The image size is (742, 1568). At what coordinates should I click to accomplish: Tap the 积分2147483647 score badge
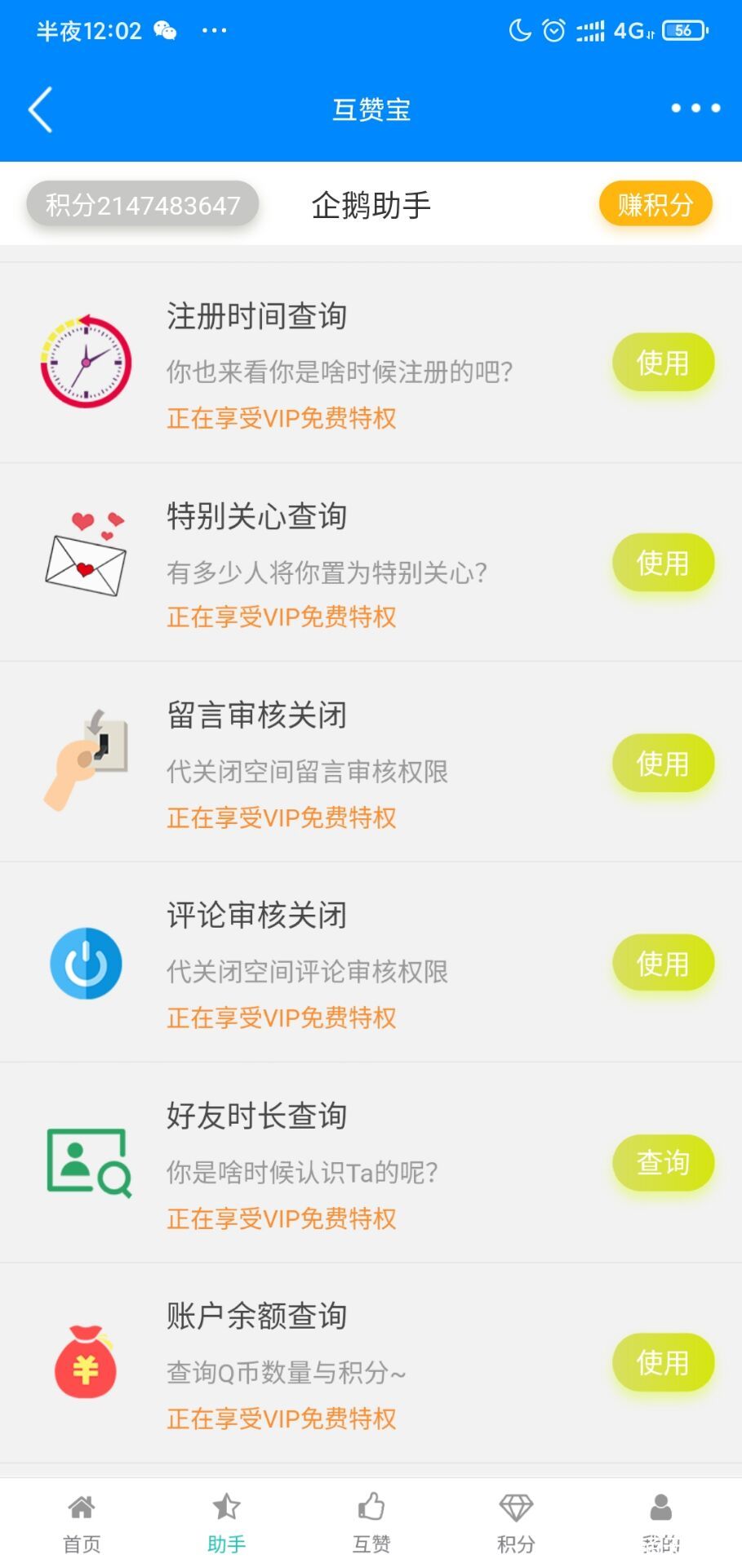pyautogui.click(x=142, y=204)
